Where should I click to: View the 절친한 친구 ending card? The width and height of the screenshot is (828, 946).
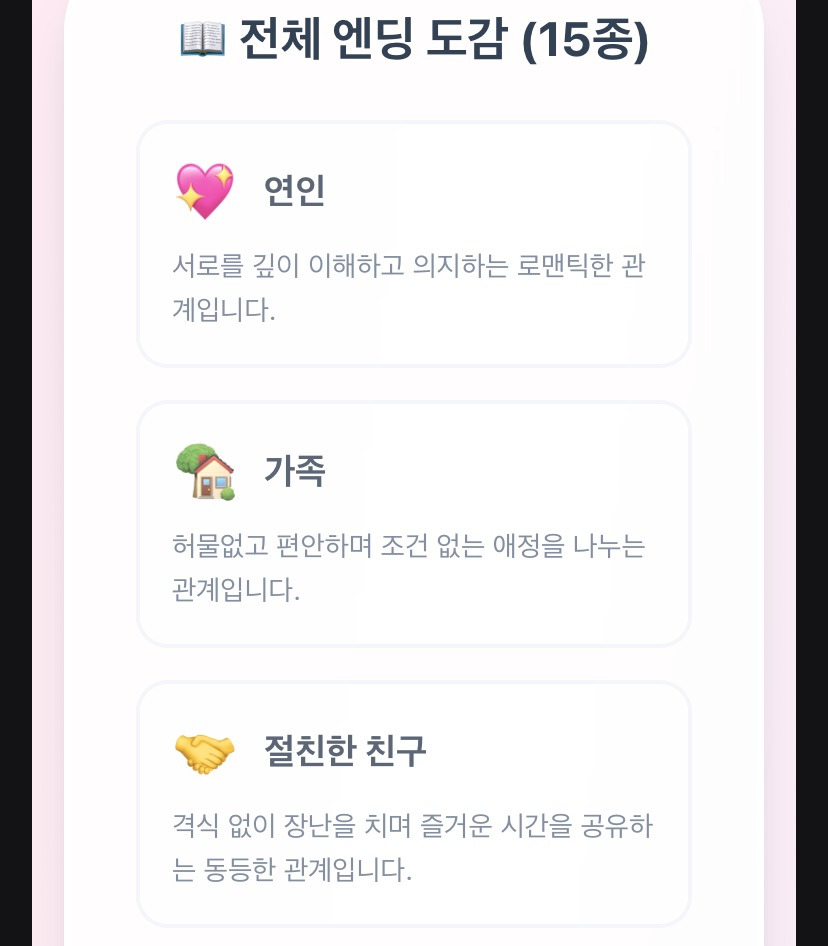tap(414, 804)
